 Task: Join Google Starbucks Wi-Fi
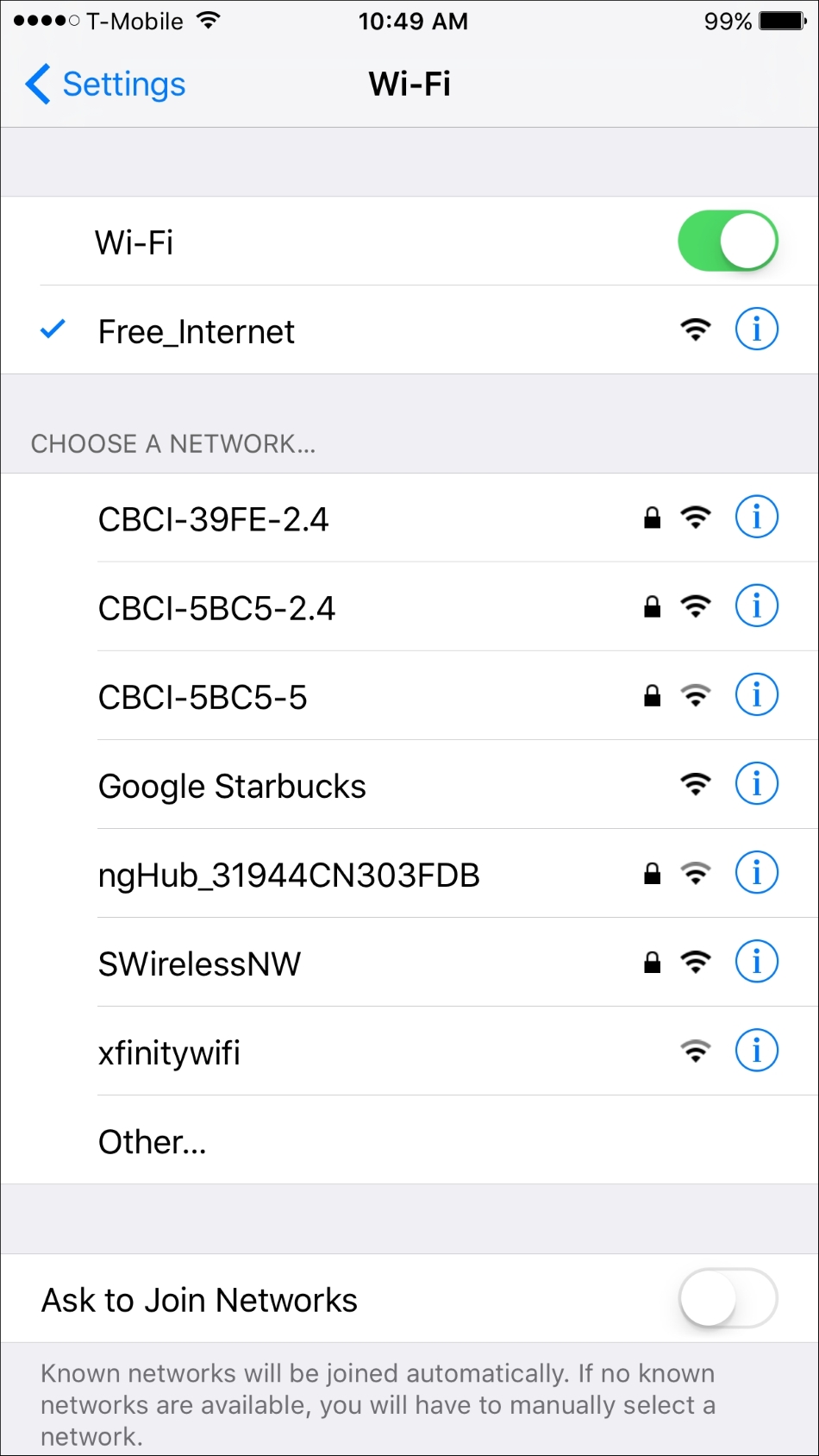[x=232, y=786]
